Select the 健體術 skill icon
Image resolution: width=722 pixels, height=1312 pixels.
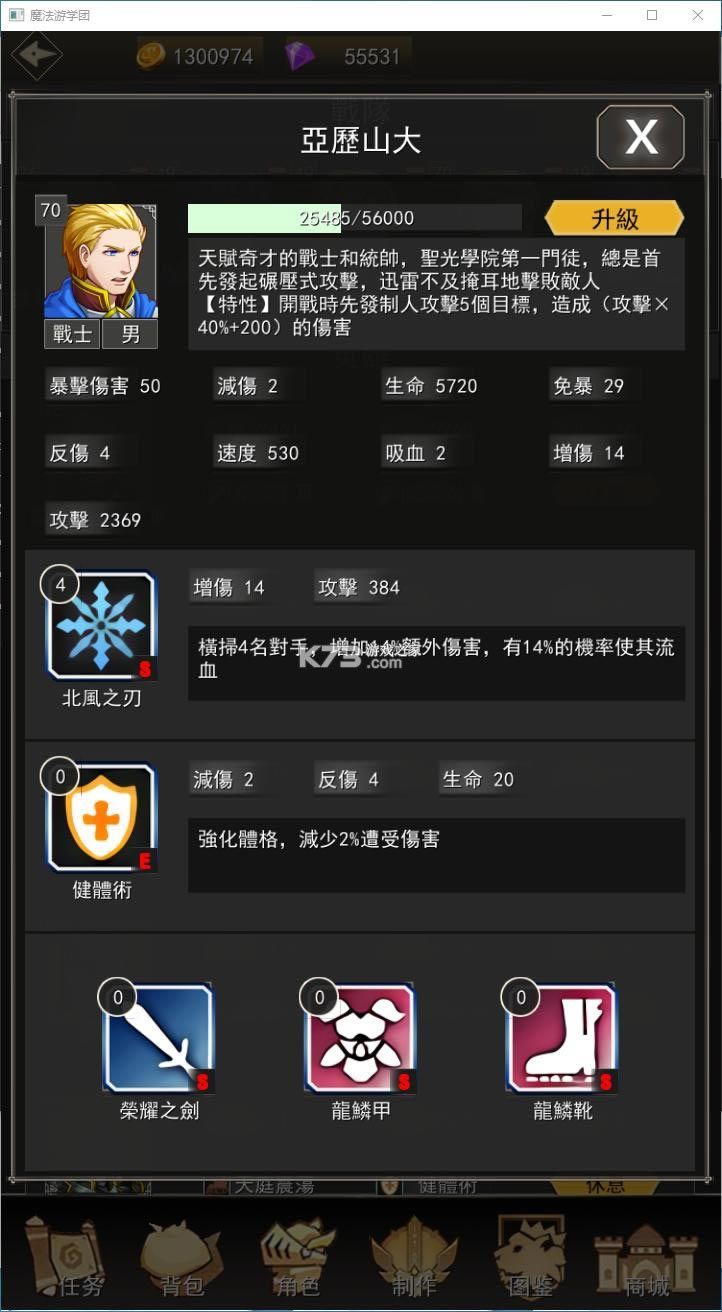pos(101,819)
